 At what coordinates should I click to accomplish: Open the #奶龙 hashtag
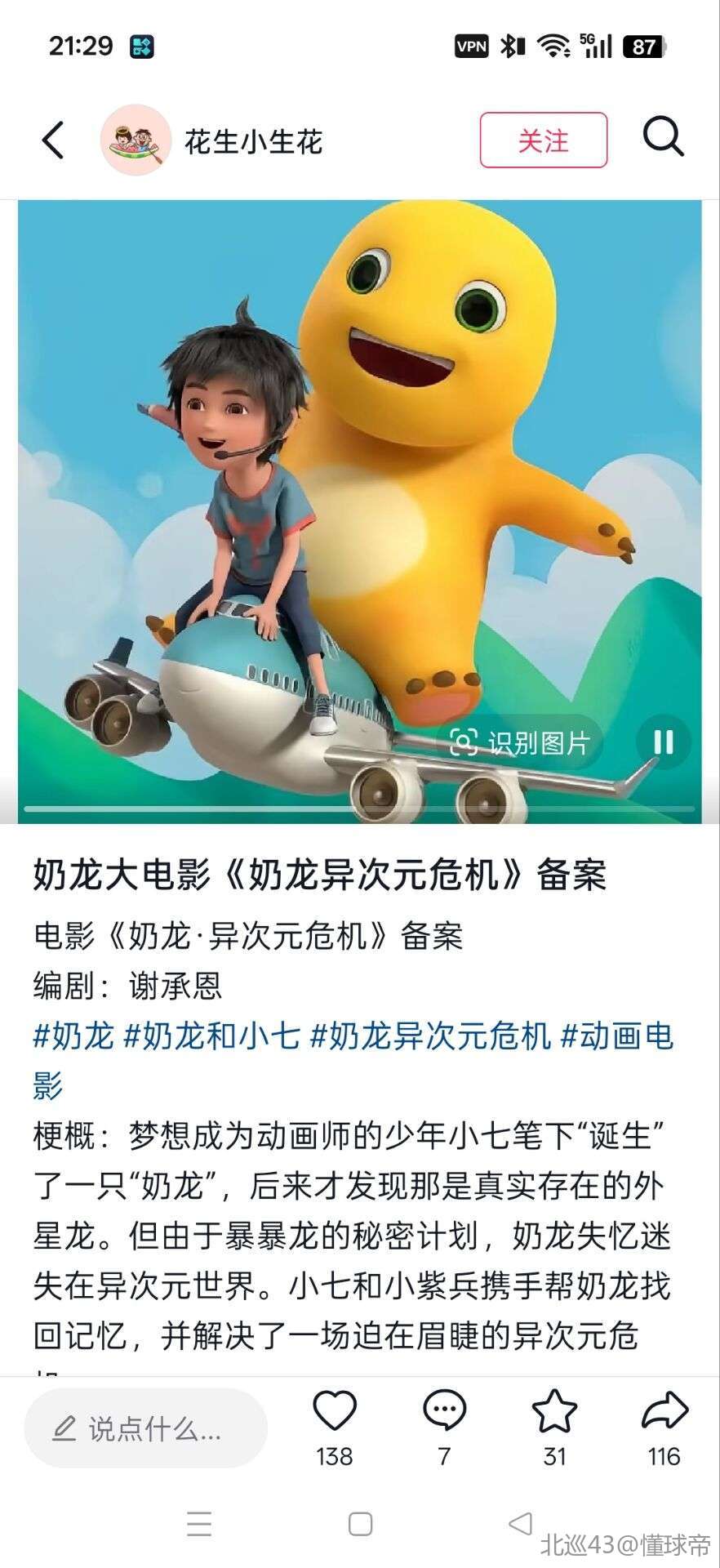click(x=73, y=1036)
